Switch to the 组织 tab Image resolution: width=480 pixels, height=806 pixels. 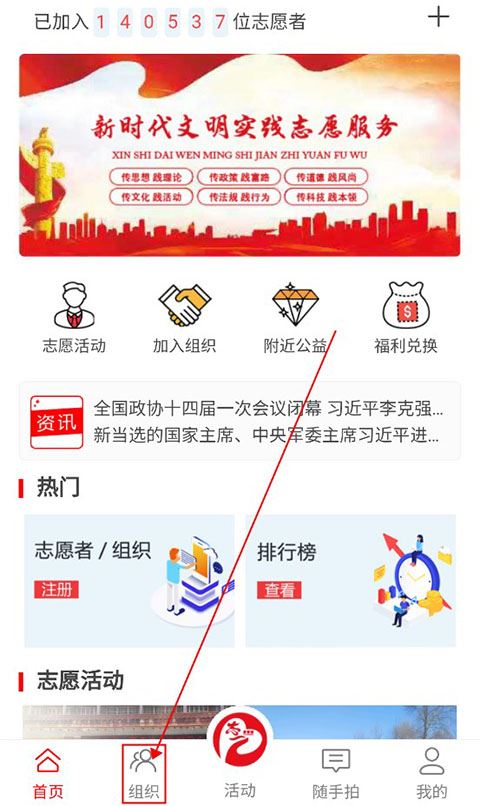click(x=144, y=774)
